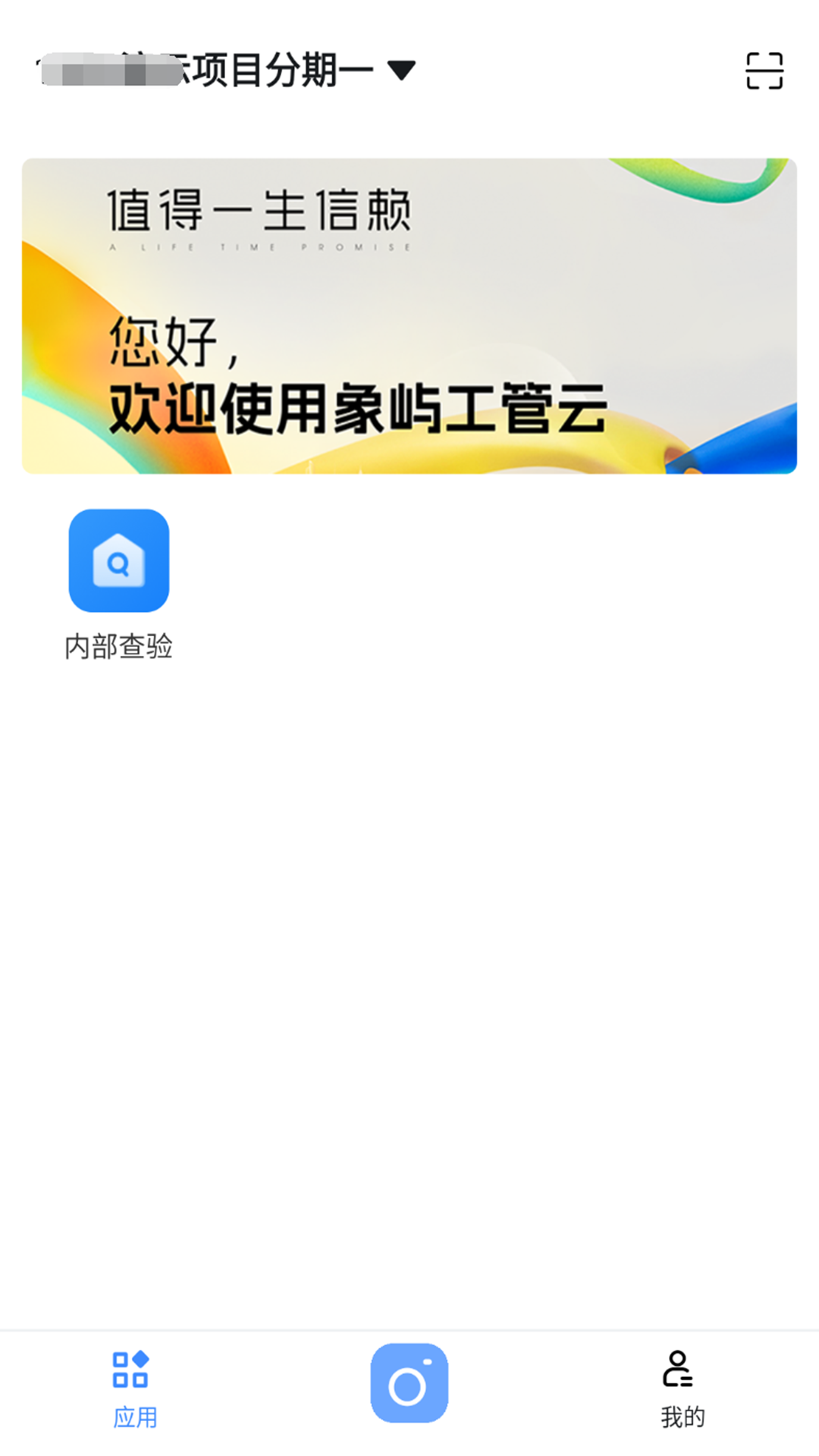Switch to the 应用 tab

click(135, 1388)
